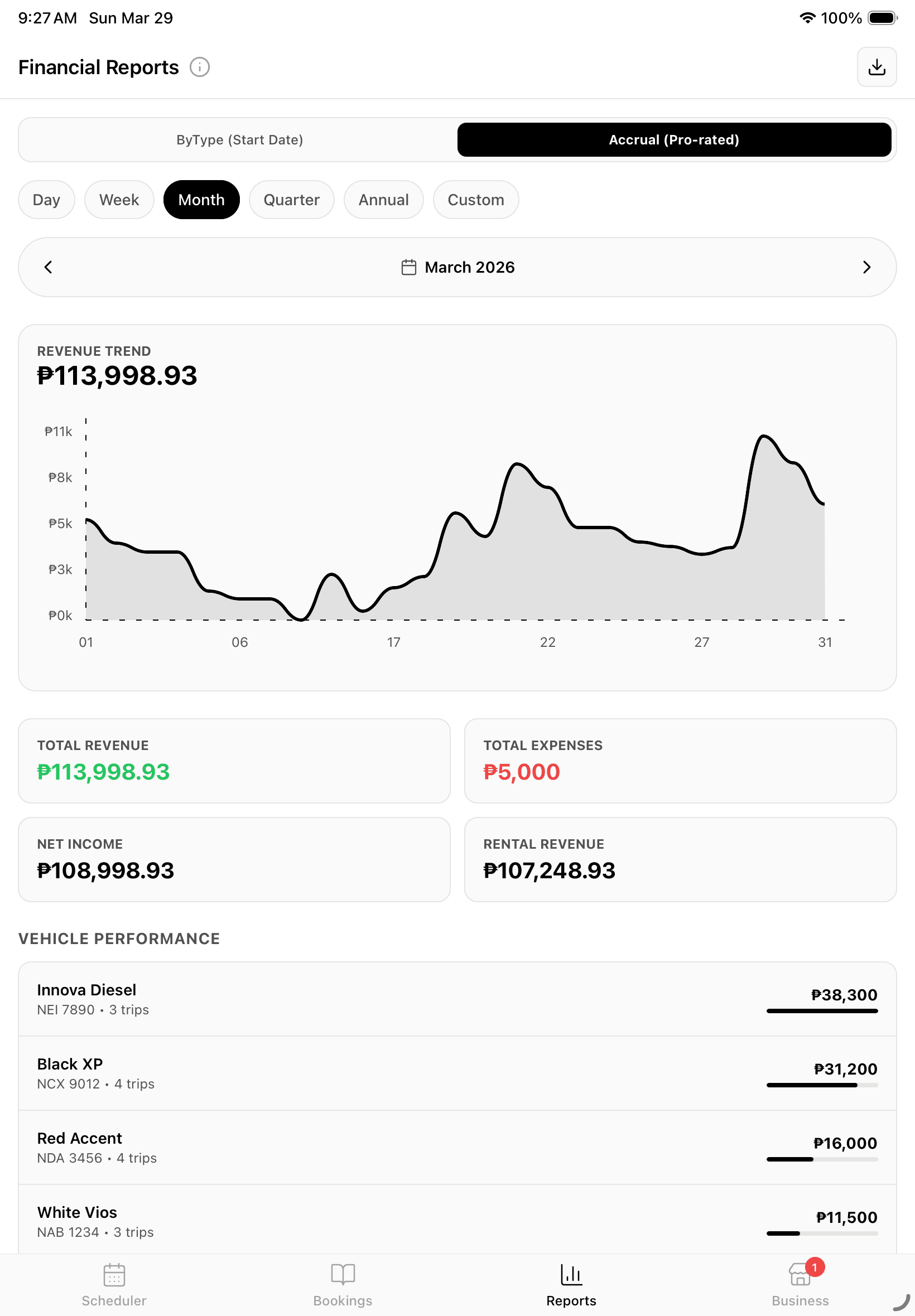Viewport: 915px width, 1316px height.
Task: Enable the Accrual (Pro-rated) option
Action: pos(675,139)
